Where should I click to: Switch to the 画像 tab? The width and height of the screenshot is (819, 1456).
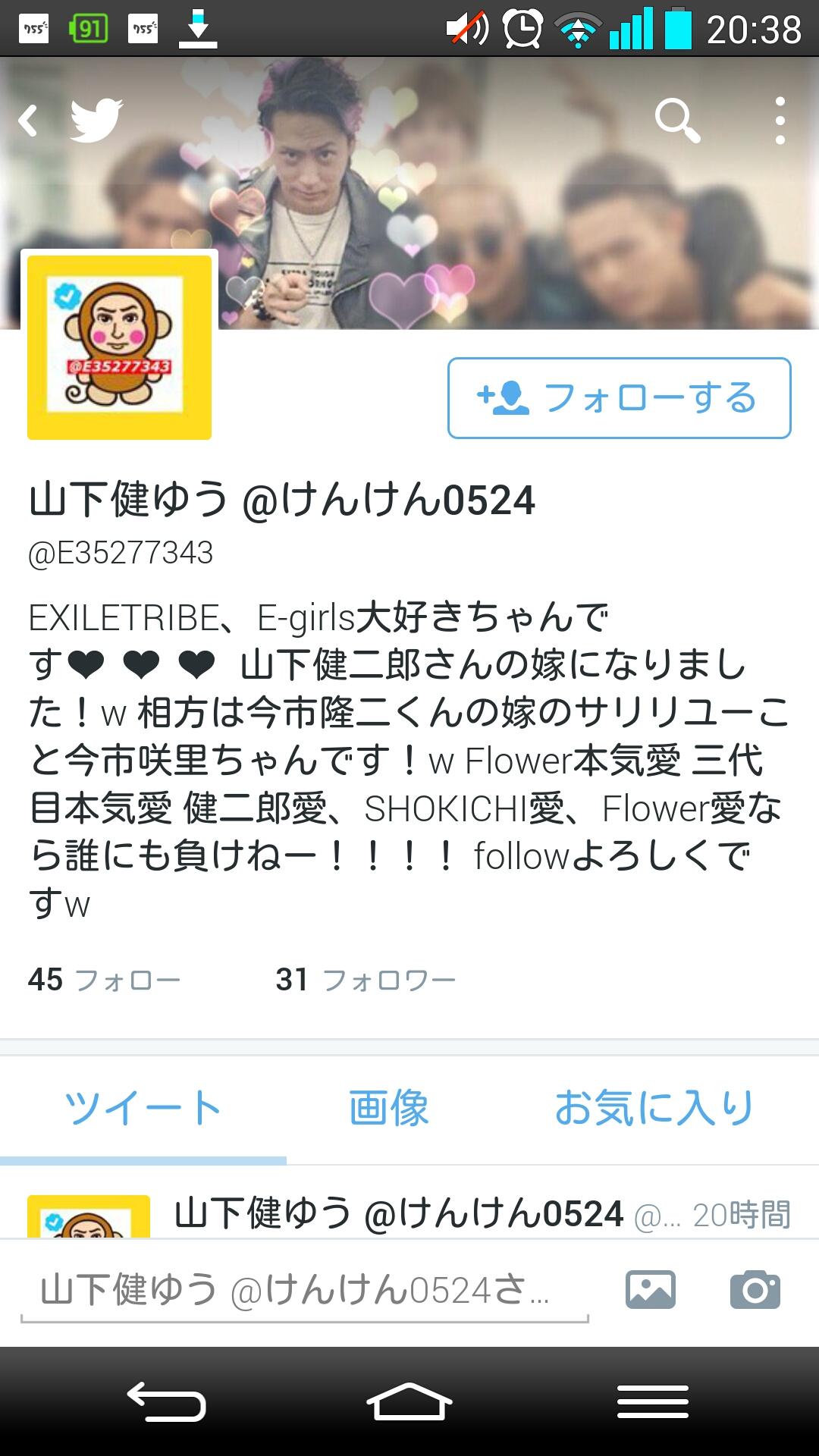tap(389, 1108)
